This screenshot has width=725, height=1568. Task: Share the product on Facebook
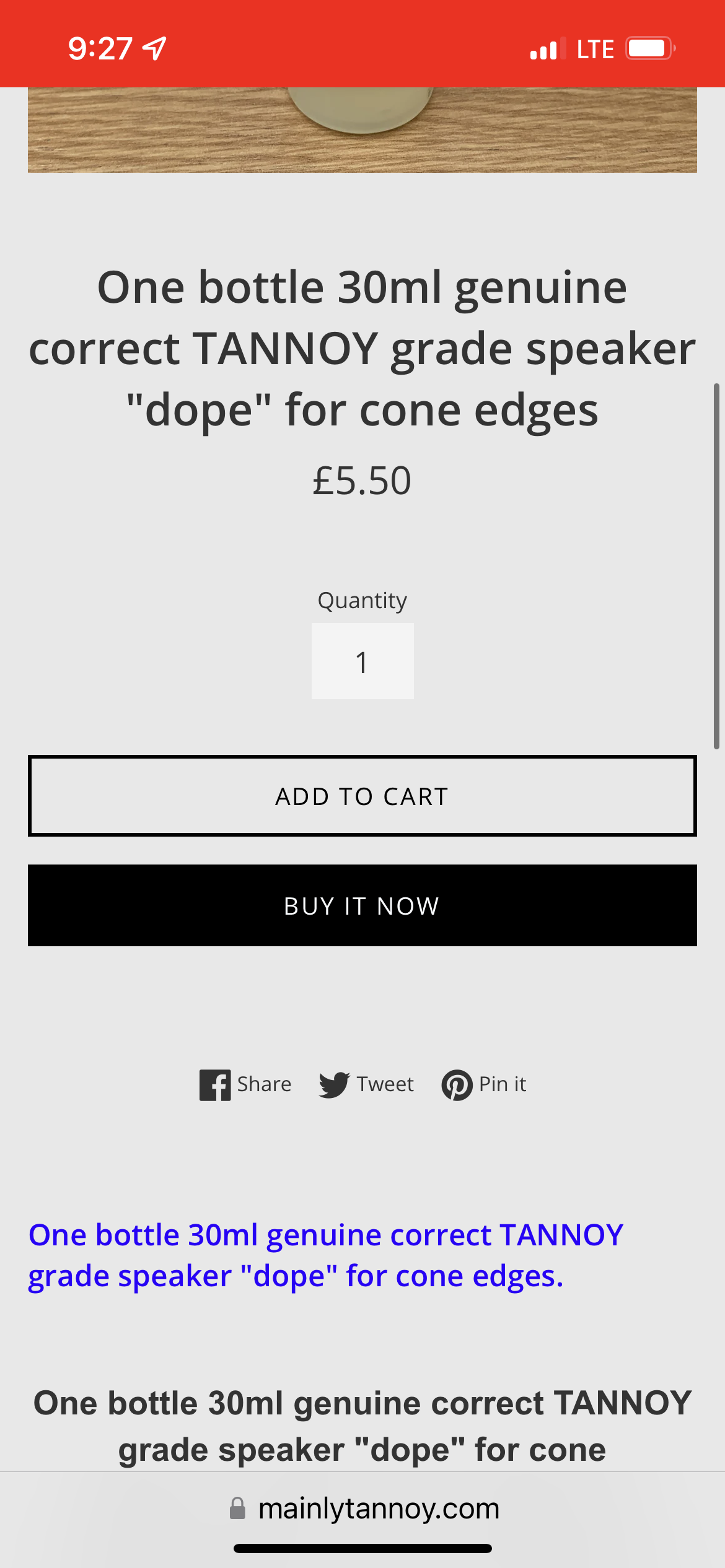[245, 1084]
